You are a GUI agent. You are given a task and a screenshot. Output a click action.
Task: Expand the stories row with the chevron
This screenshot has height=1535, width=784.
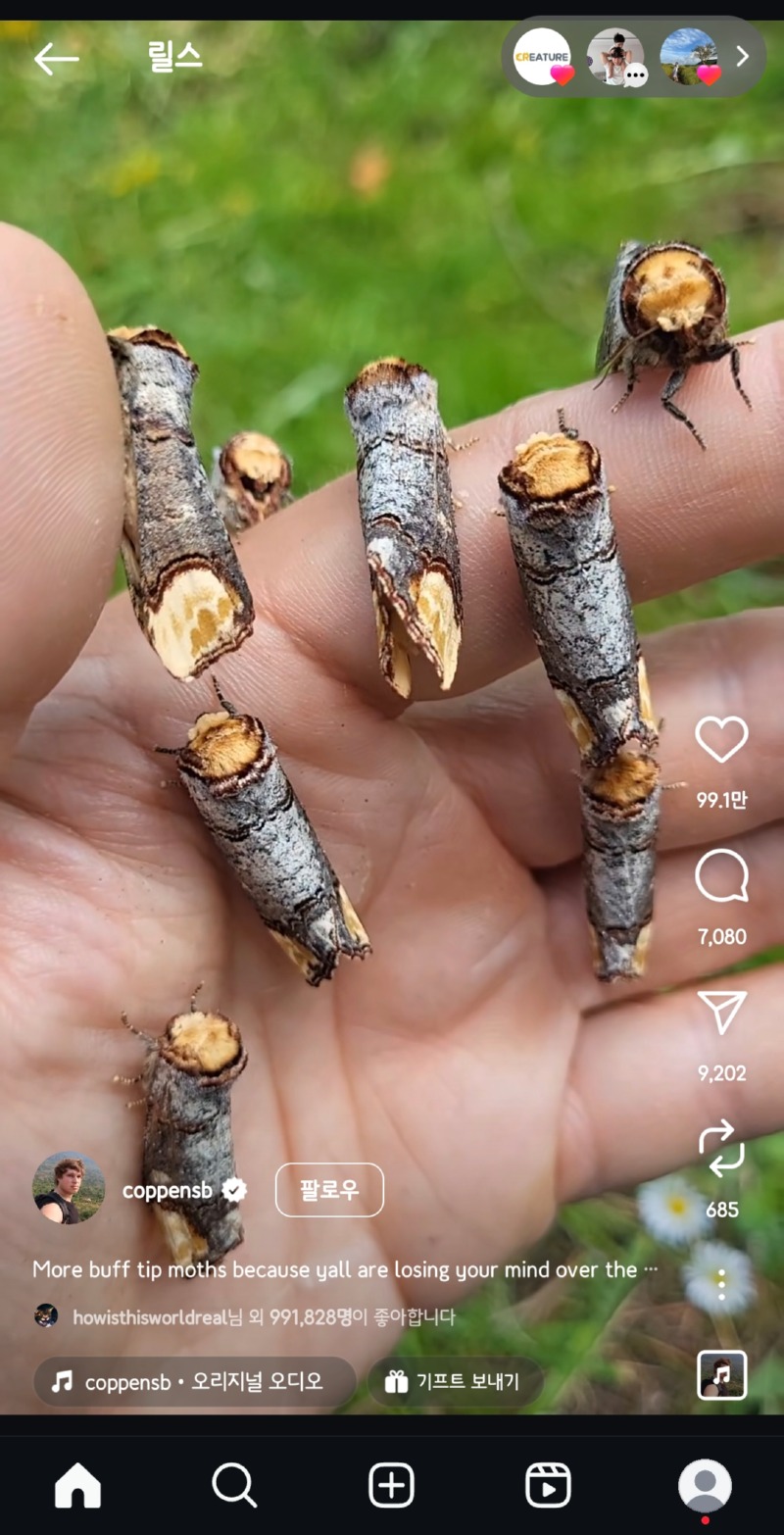pos(742,57)
